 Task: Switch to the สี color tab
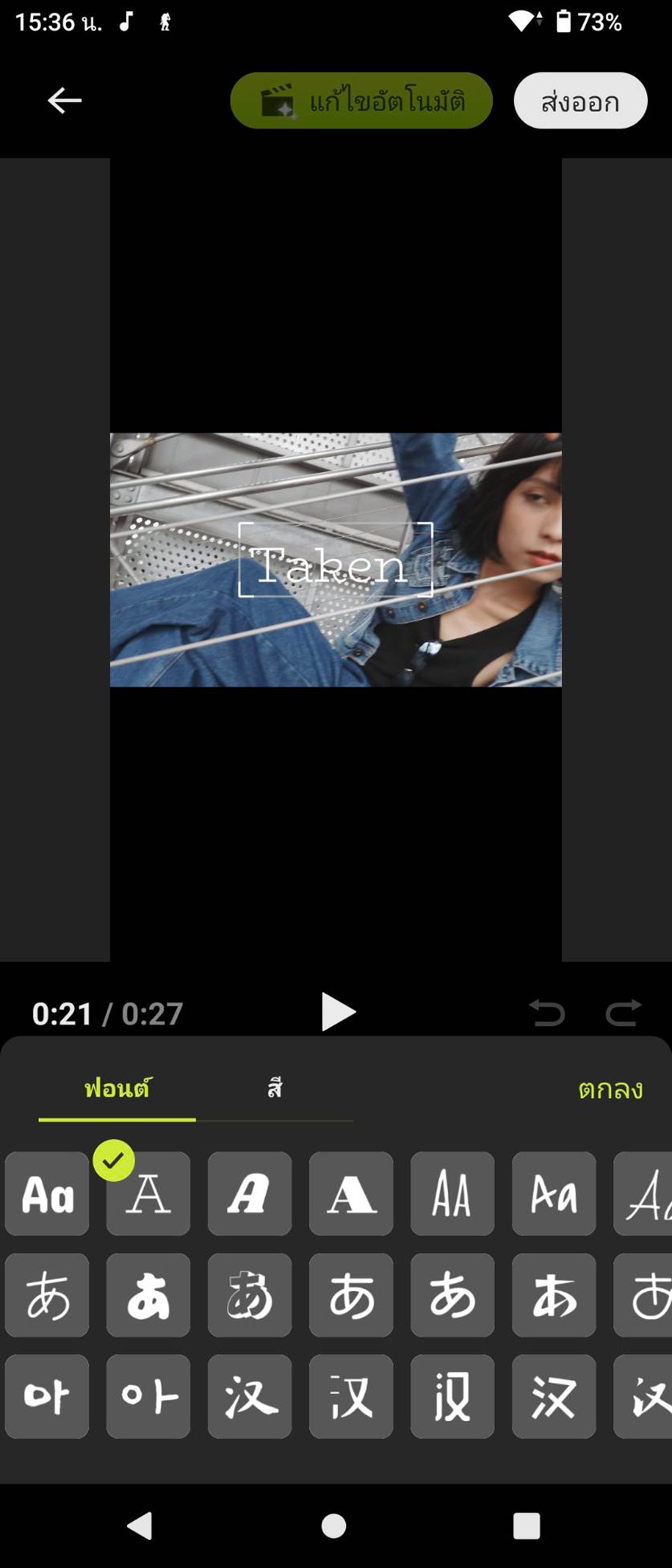coord(275,1089)
